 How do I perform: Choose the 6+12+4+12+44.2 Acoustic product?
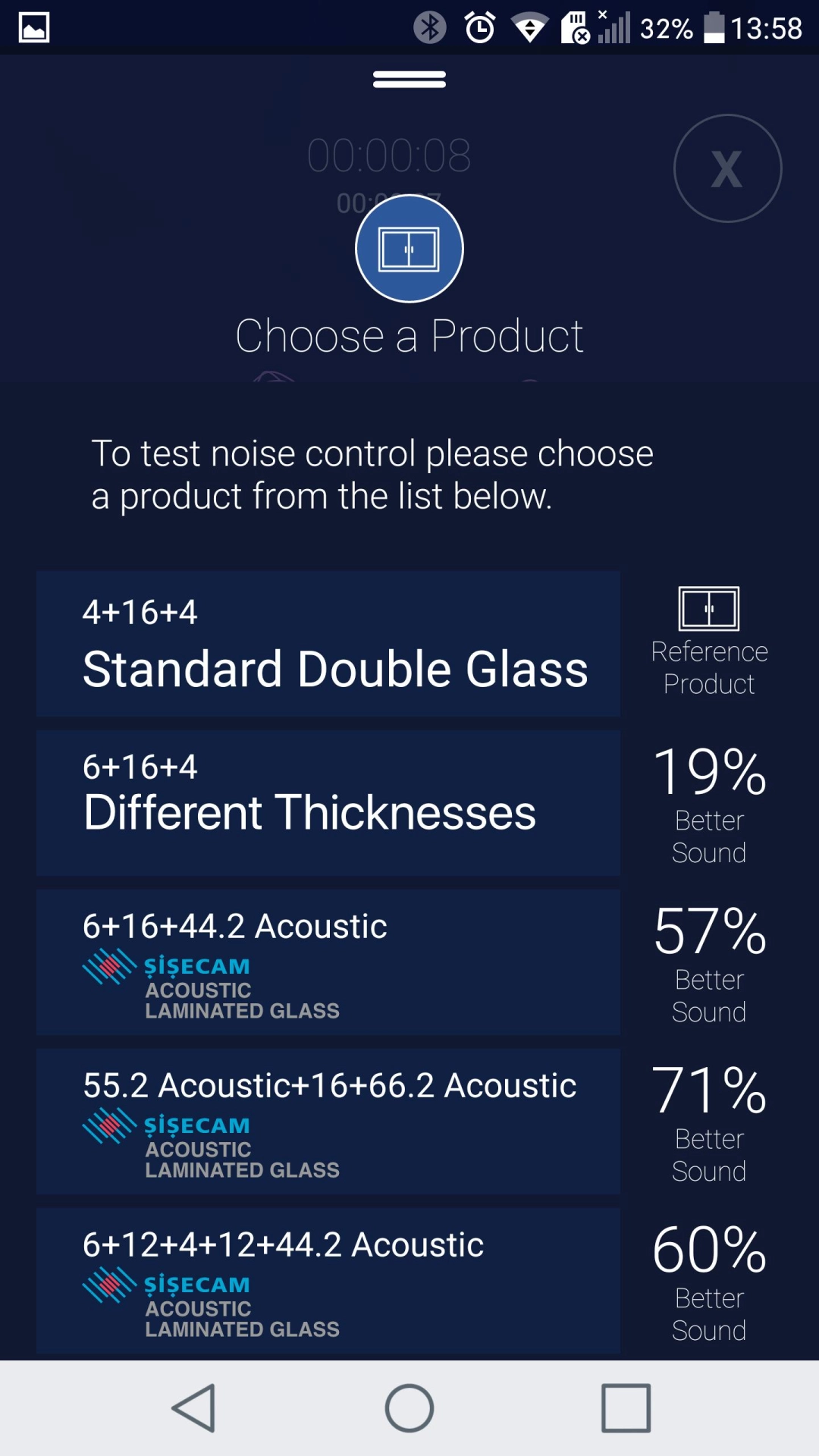(328, 1281)
